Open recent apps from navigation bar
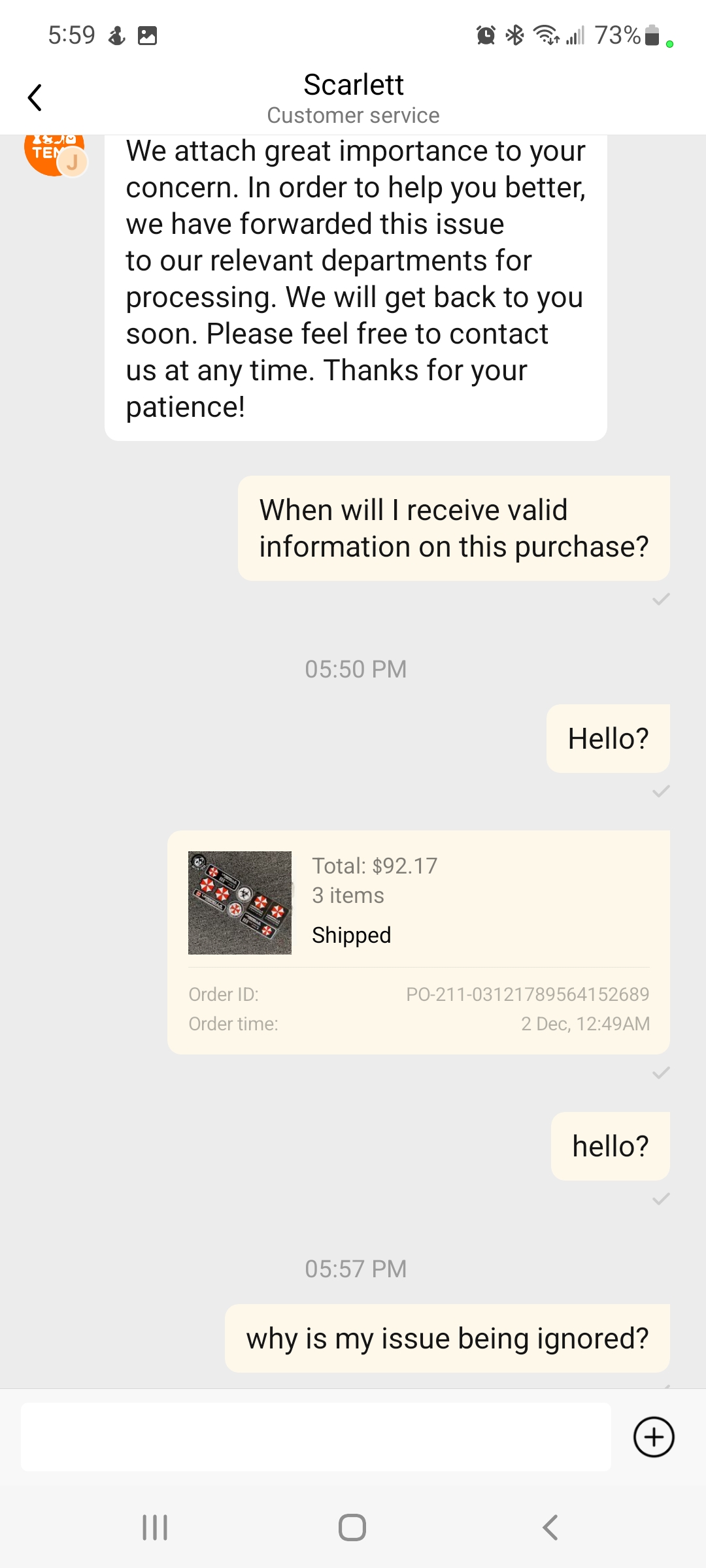This screenshot has width=706, height=1568. (155, 1527)
